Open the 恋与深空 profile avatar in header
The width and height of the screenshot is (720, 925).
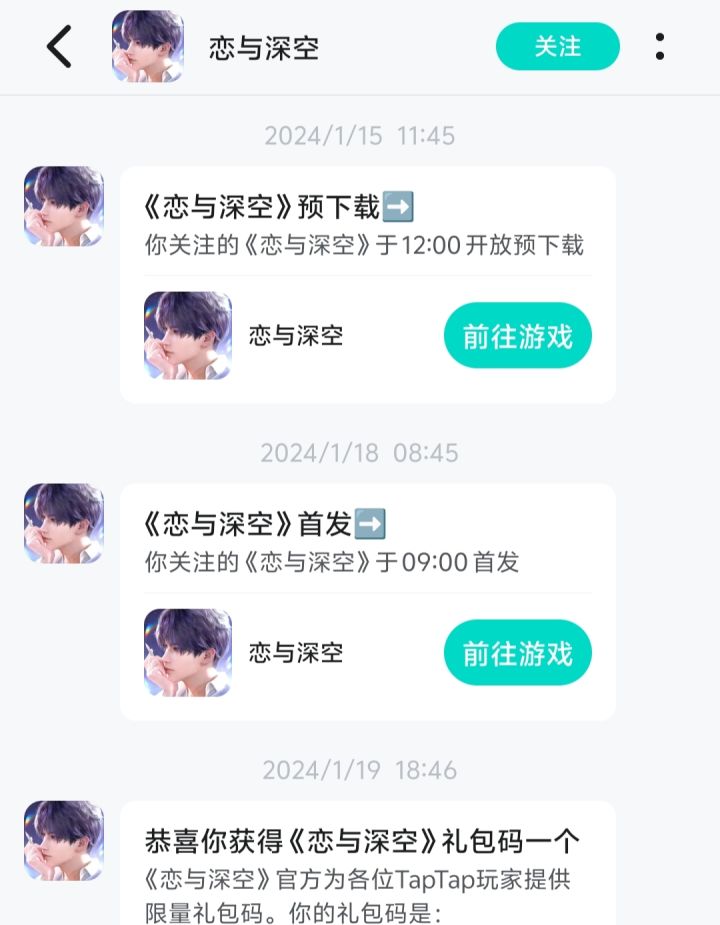pyautogui.click(x=148, y=46)
